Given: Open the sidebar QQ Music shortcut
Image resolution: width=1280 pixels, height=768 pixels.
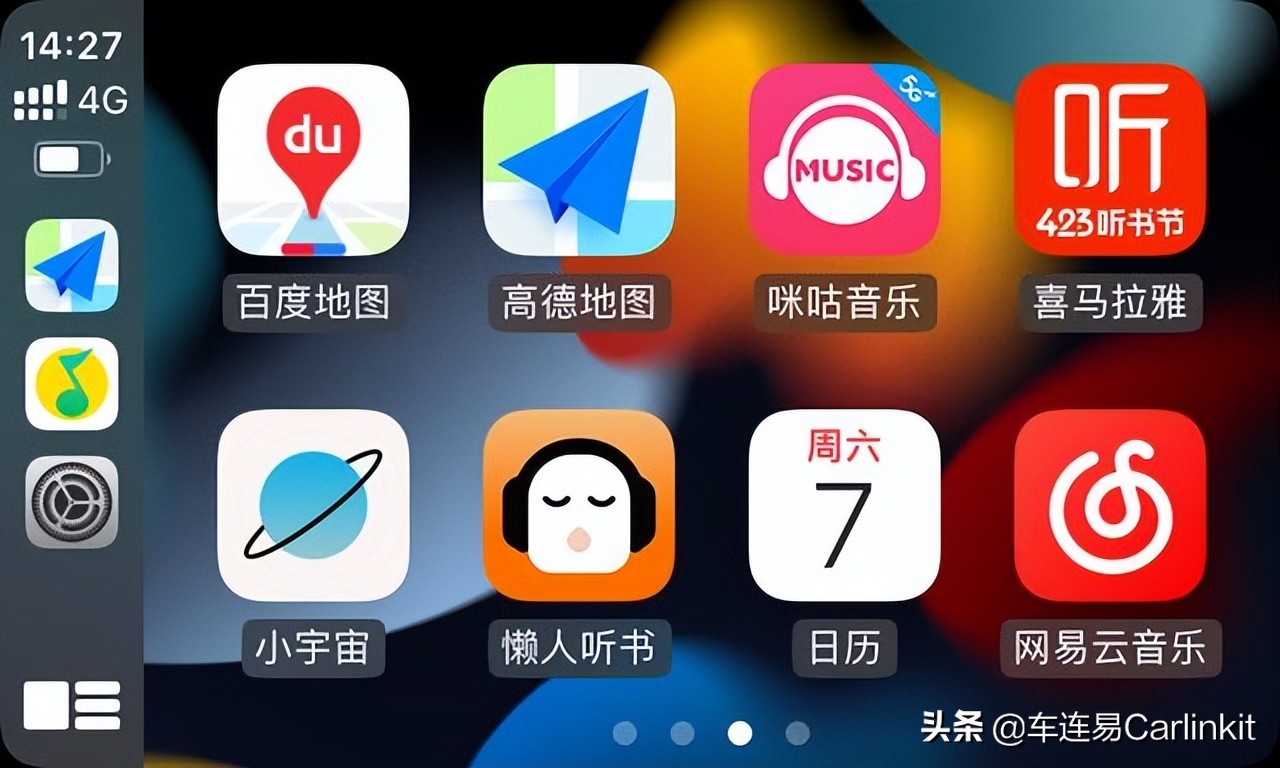Looking at the screenshot, I should 72,384.
